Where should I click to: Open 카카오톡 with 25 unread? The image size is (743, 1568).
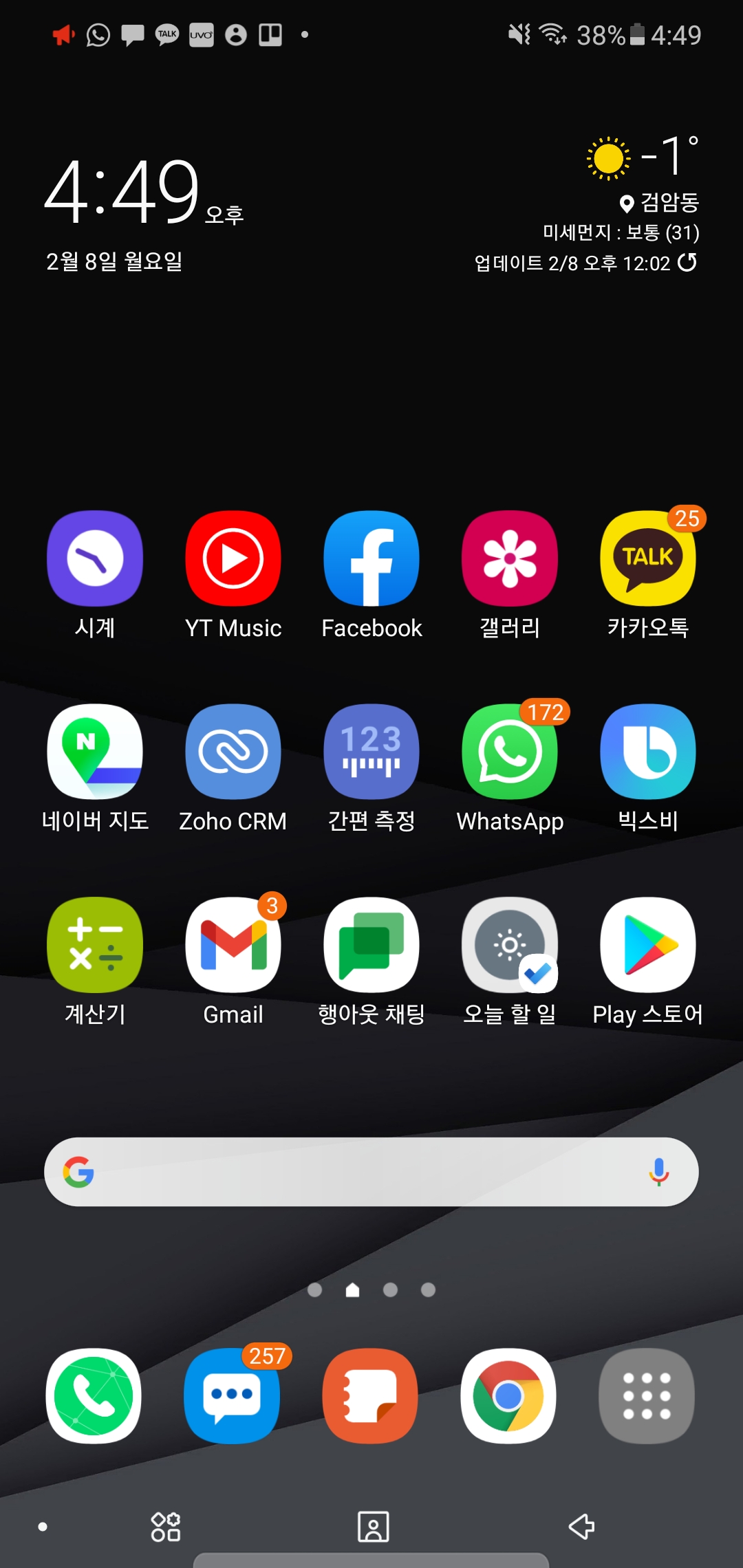[x=647, y=558]
